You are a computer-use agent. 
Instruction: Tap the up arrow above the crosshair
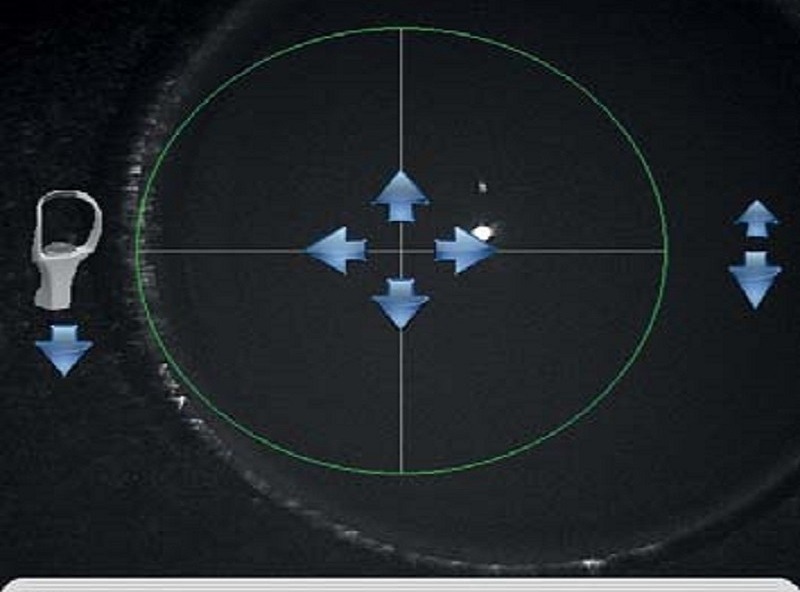(x=400, y=195)
